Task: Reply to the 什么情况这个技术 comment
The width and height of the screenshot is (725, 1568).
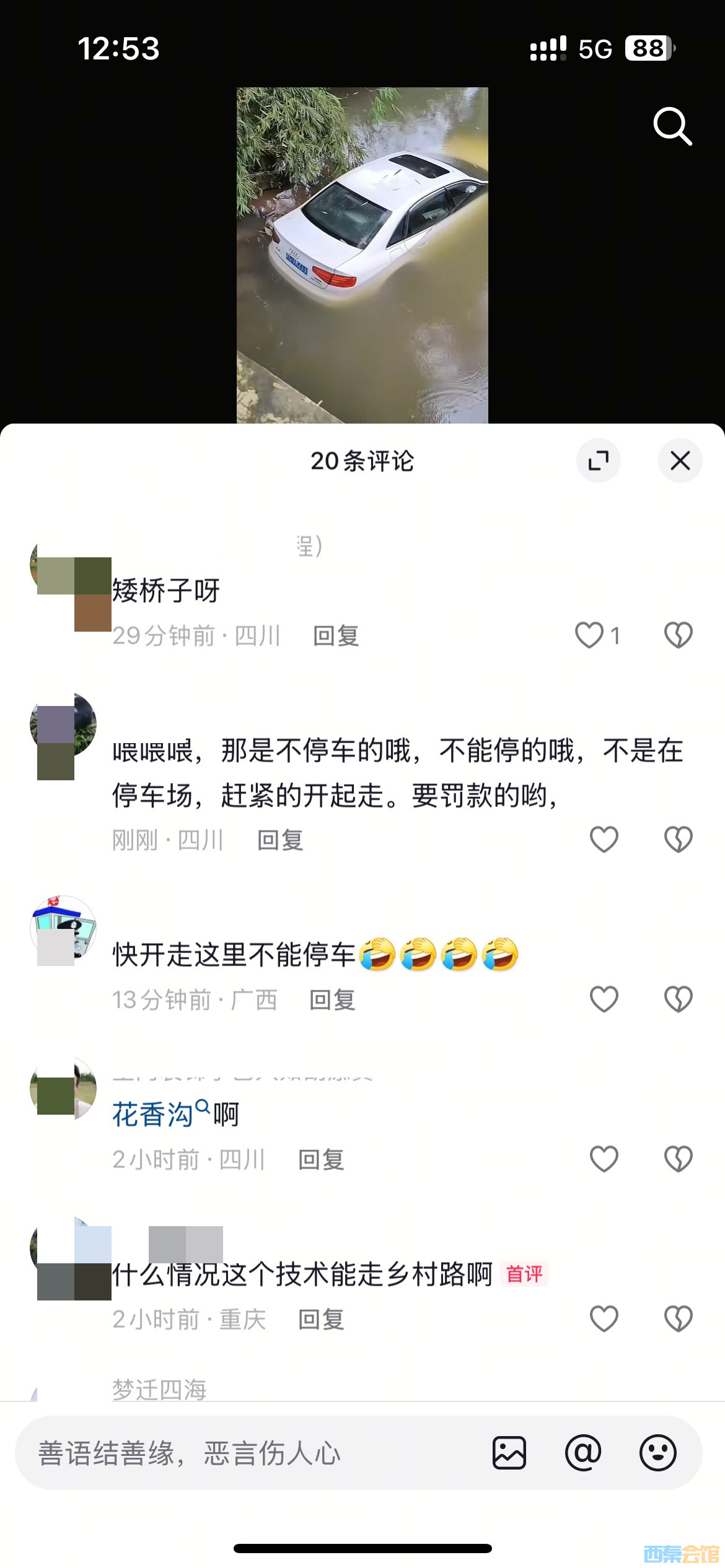Action: tap(321, 1320)
